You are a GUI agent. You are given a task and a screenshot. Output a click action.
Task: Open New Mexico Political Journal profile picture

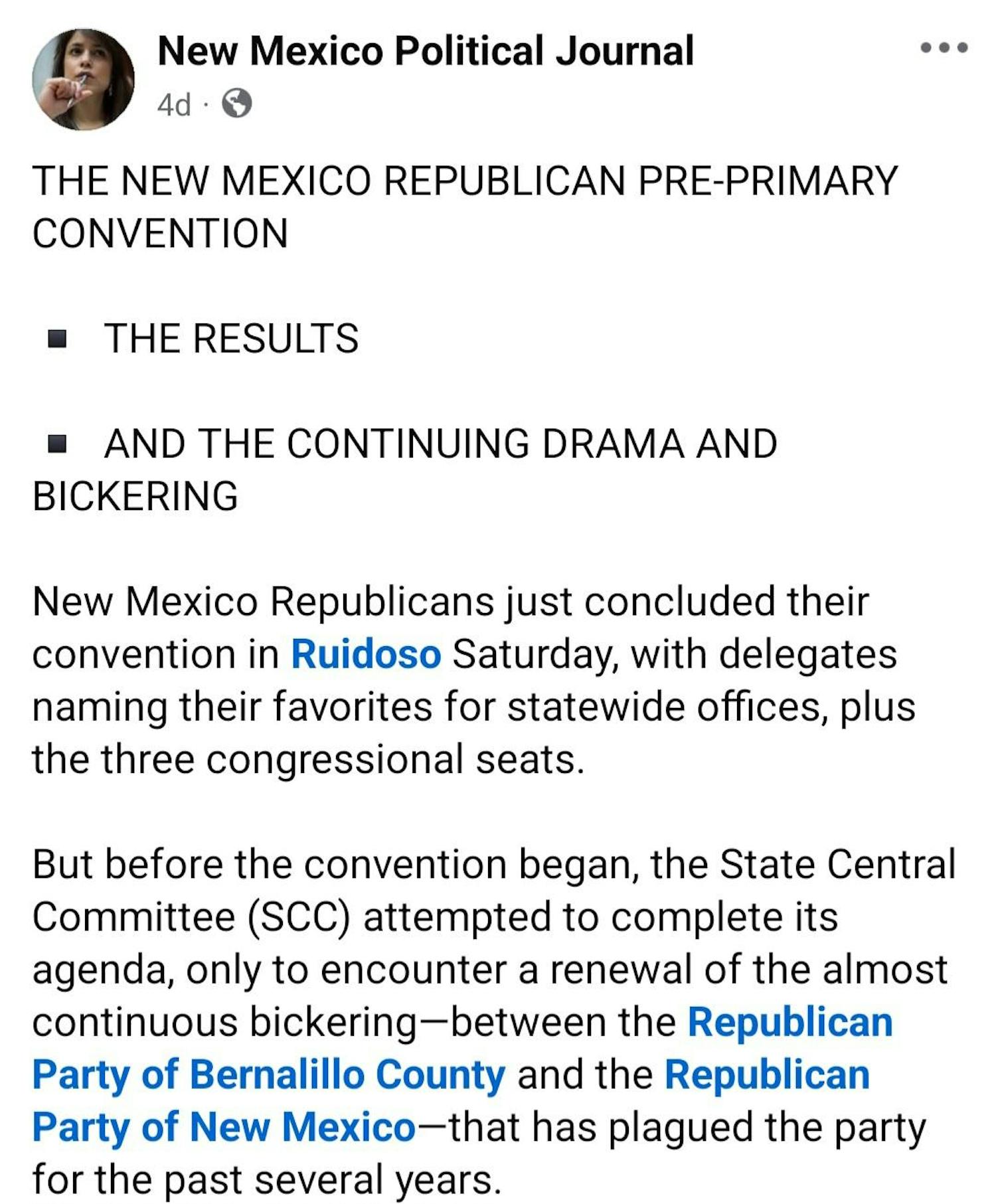[x=83, y=80]
